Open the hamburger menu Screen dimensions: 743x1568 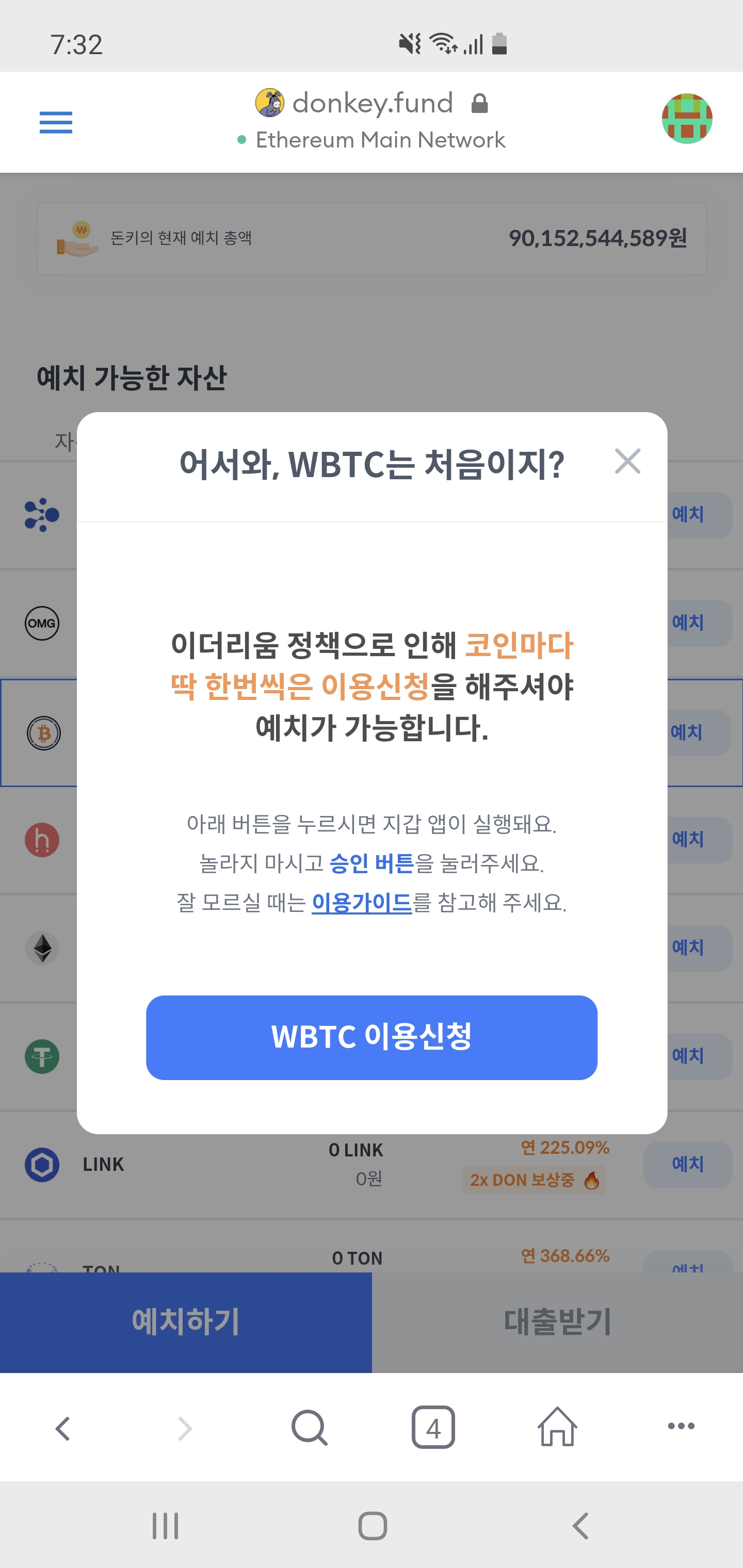pos(56,122)
